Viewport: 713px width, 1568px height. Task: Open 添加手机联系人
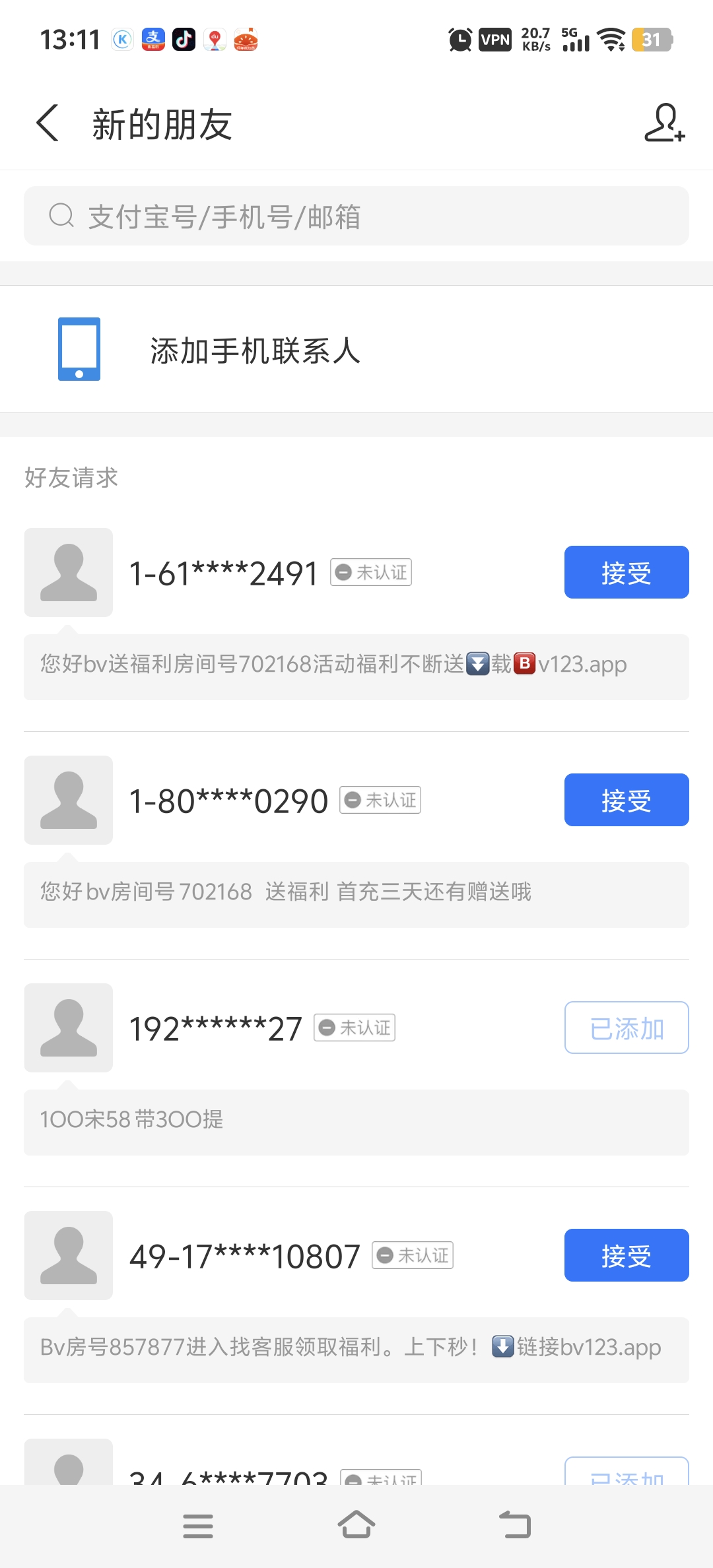pyautogui.click(x=356, y=349)
